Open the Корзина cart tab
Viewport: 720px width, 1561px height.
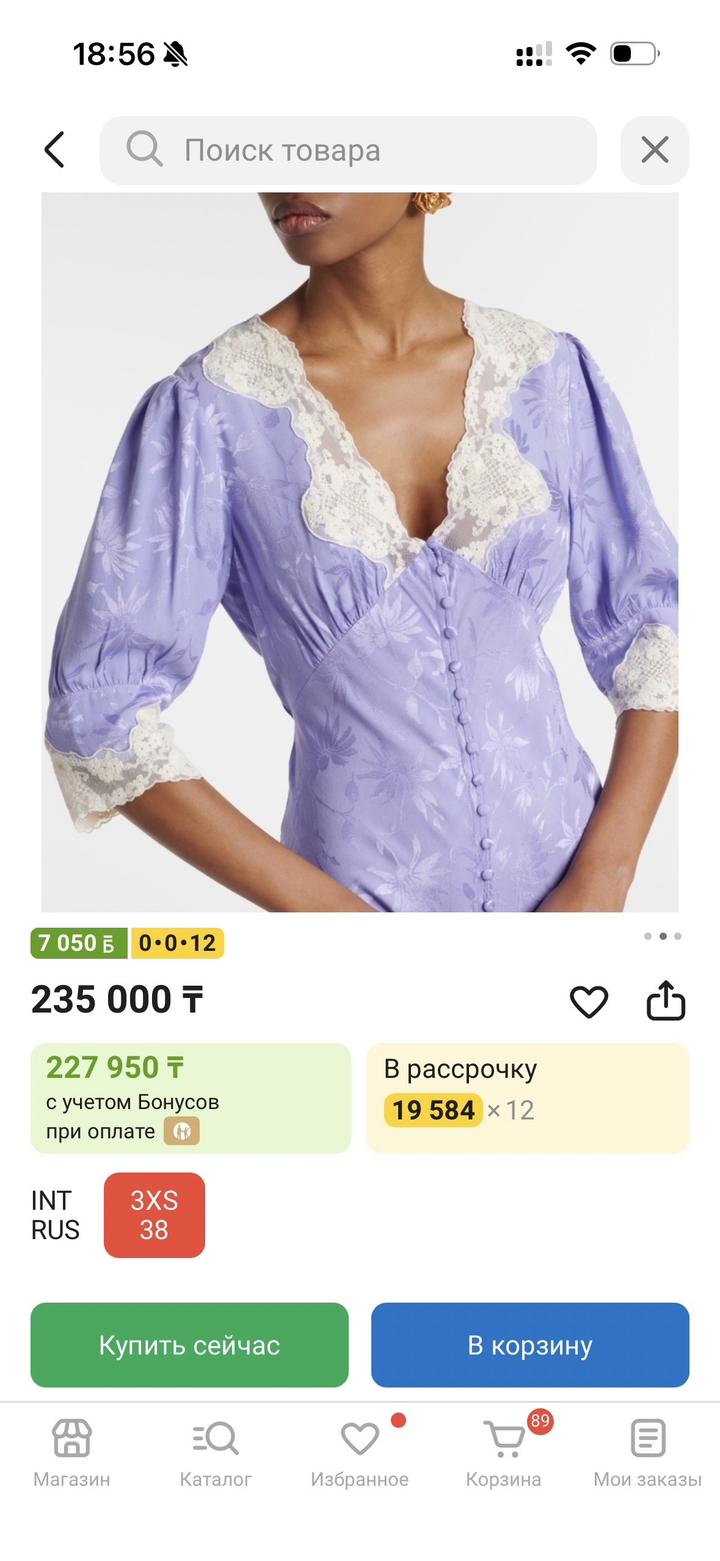504,1453
